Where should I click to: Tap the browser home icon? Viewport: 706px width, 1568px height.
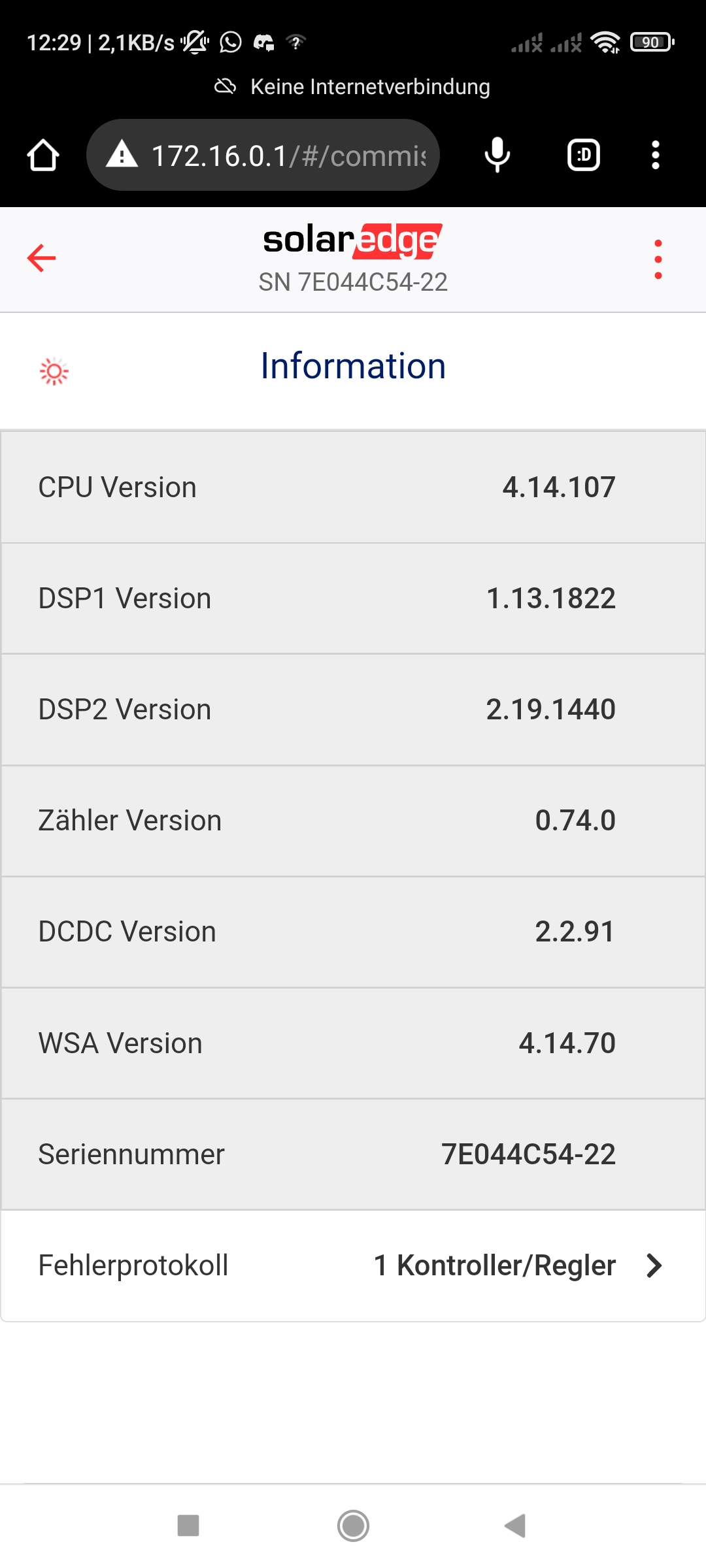pos(43,155)
